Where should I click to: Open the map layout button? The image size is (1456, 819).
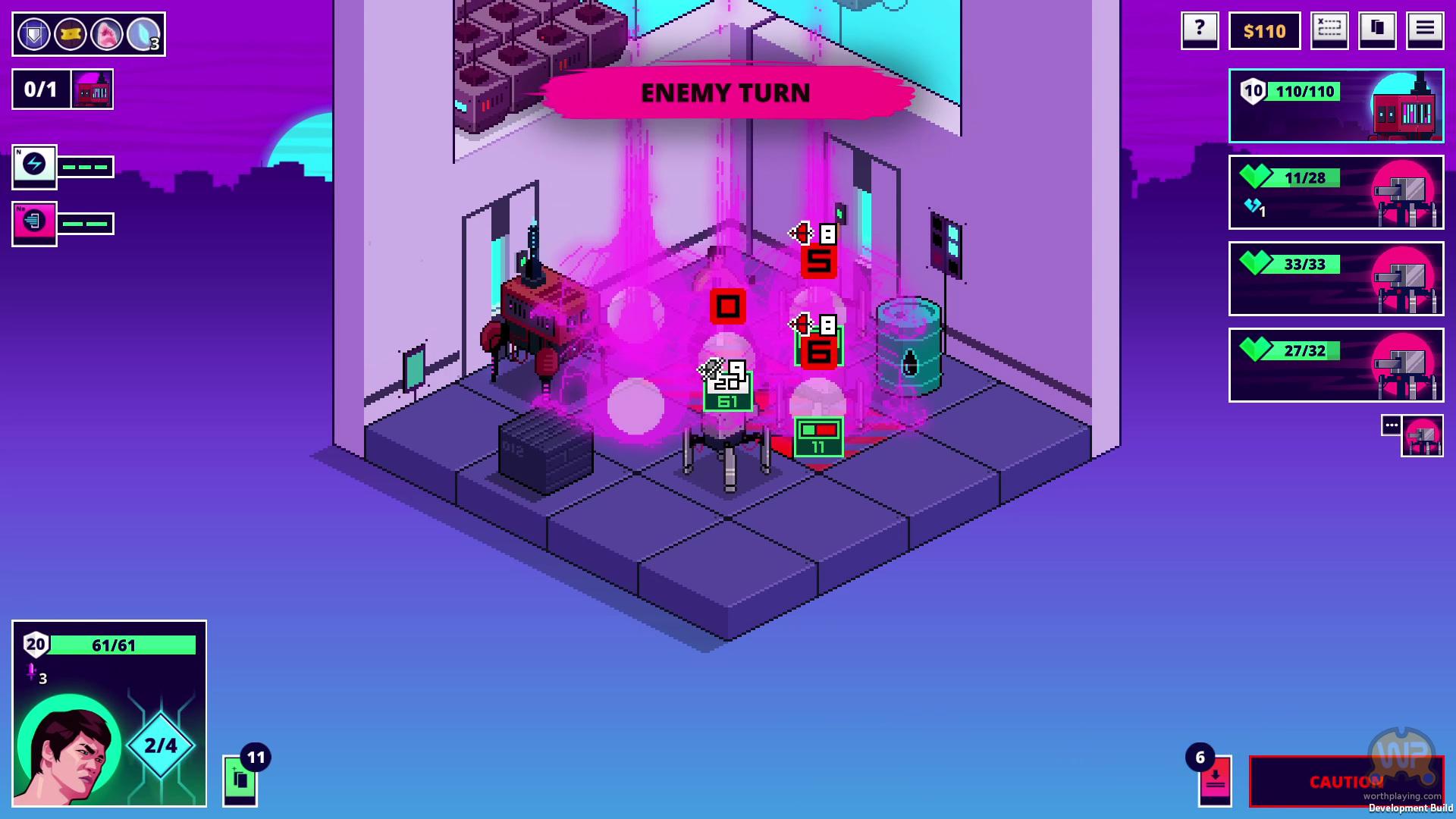(1329, 30)
